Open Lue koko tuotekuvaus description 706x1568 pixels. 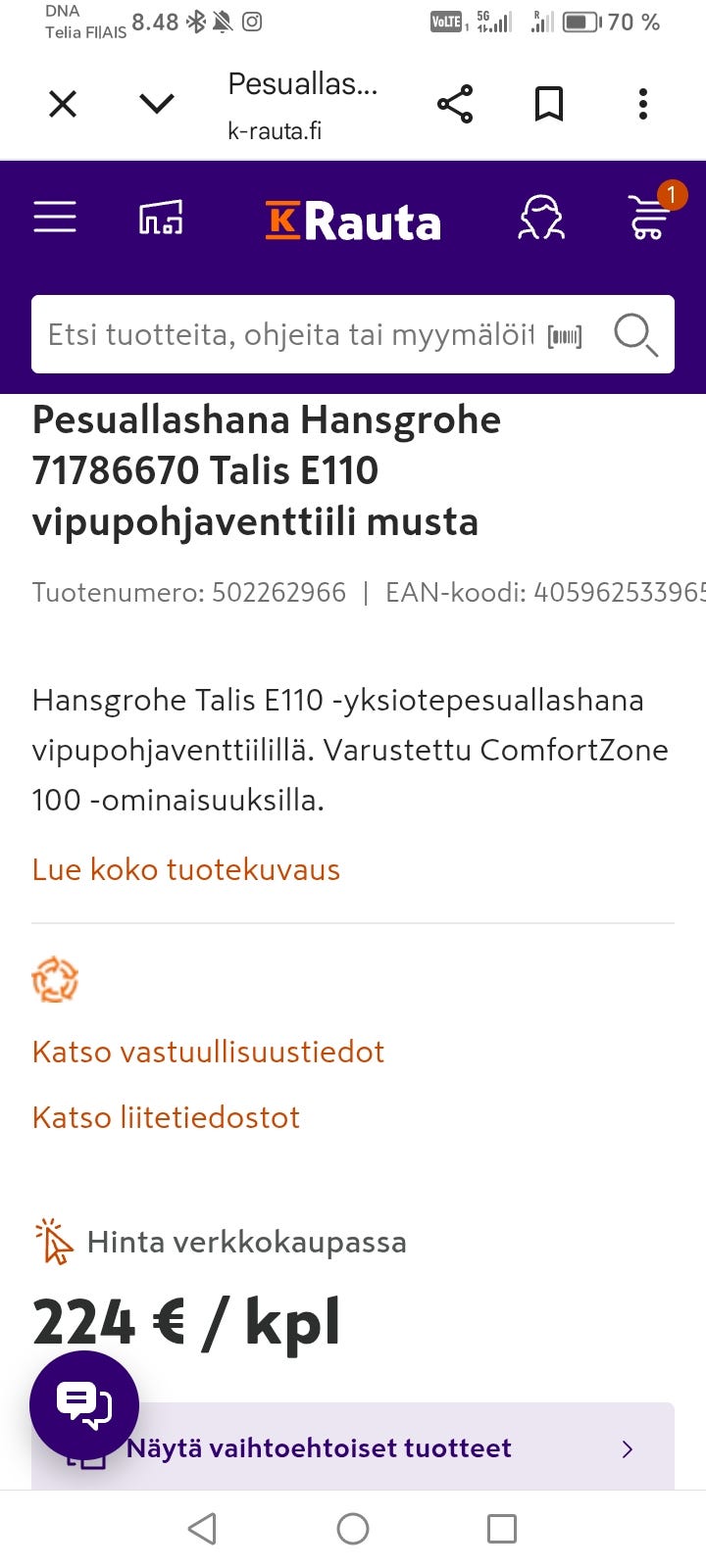[x=186, y=869]
